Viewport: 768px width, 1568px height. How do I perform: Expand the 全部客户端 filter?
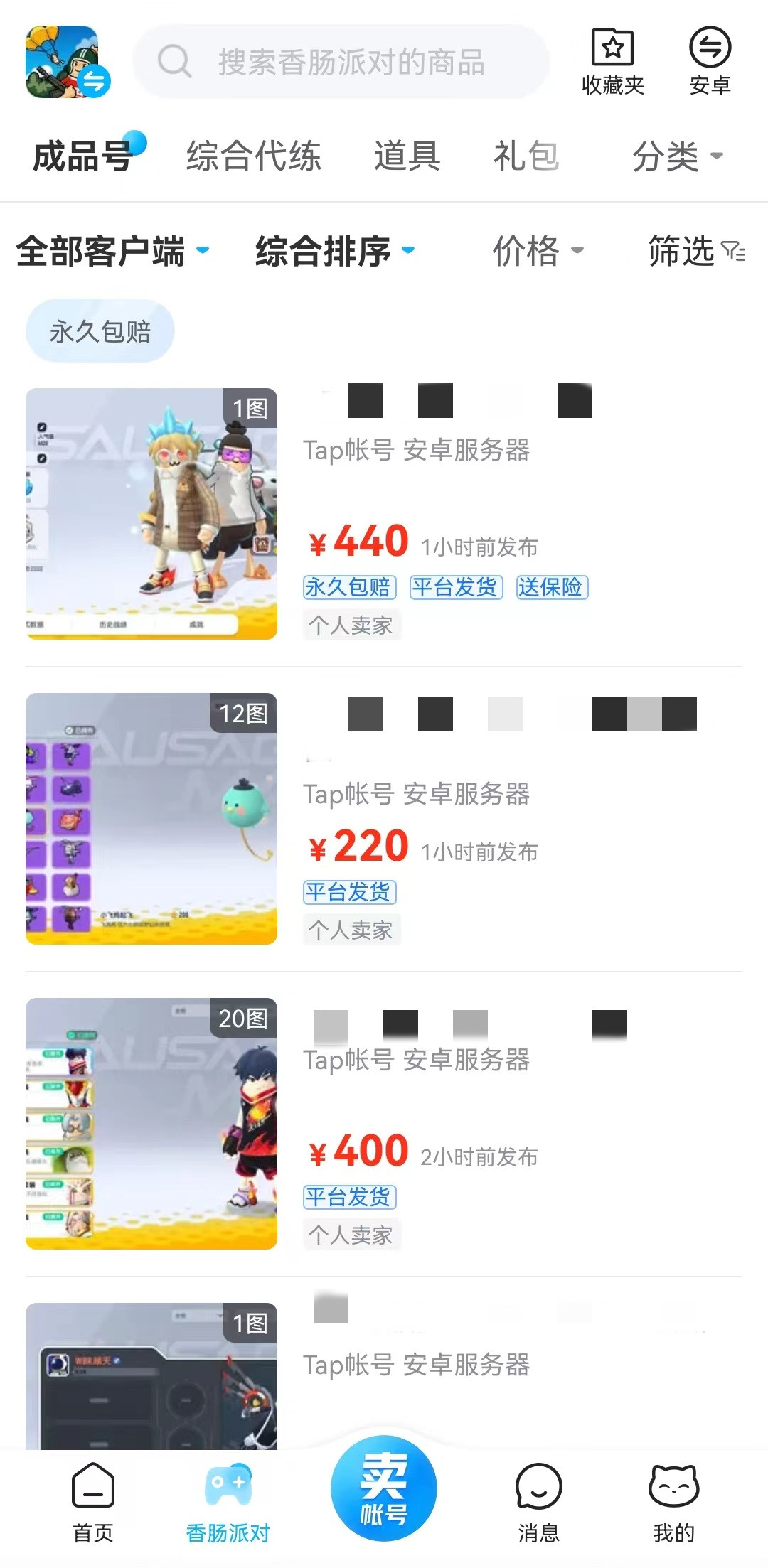[x=112, y=251]
